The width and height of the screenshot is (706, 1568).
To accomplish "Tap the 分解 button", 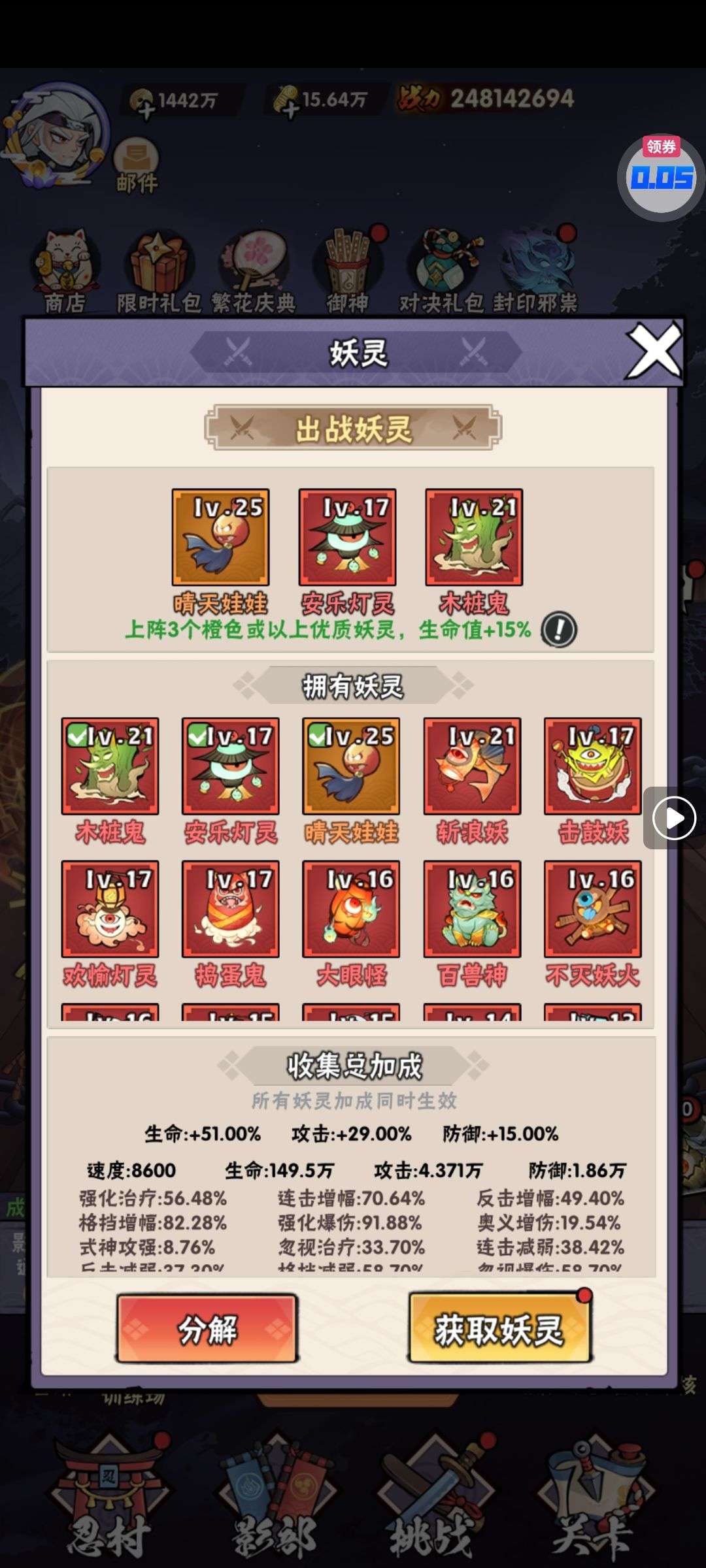I will coord(207,1329).
